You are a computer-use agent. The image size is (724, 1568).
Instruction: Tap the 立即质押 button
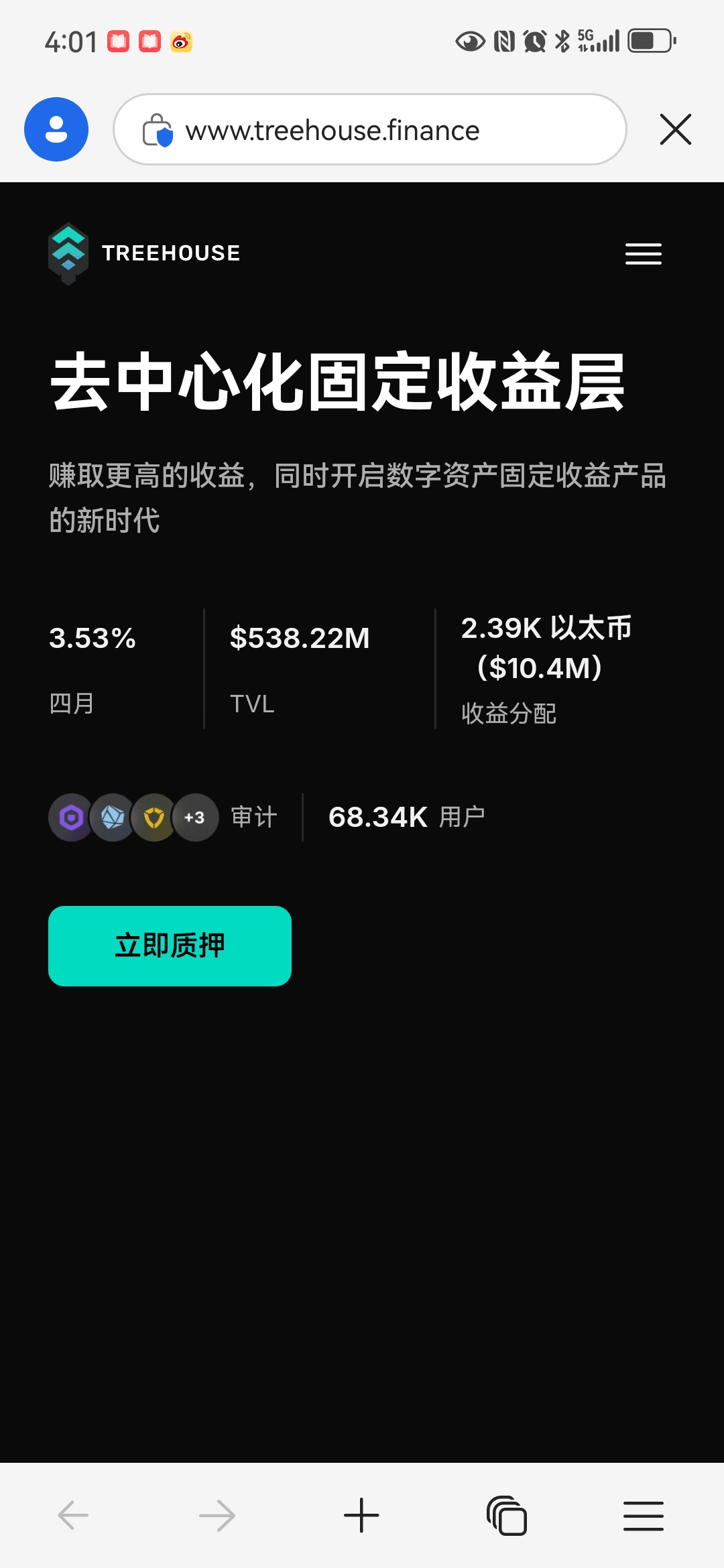coord(170,945)
